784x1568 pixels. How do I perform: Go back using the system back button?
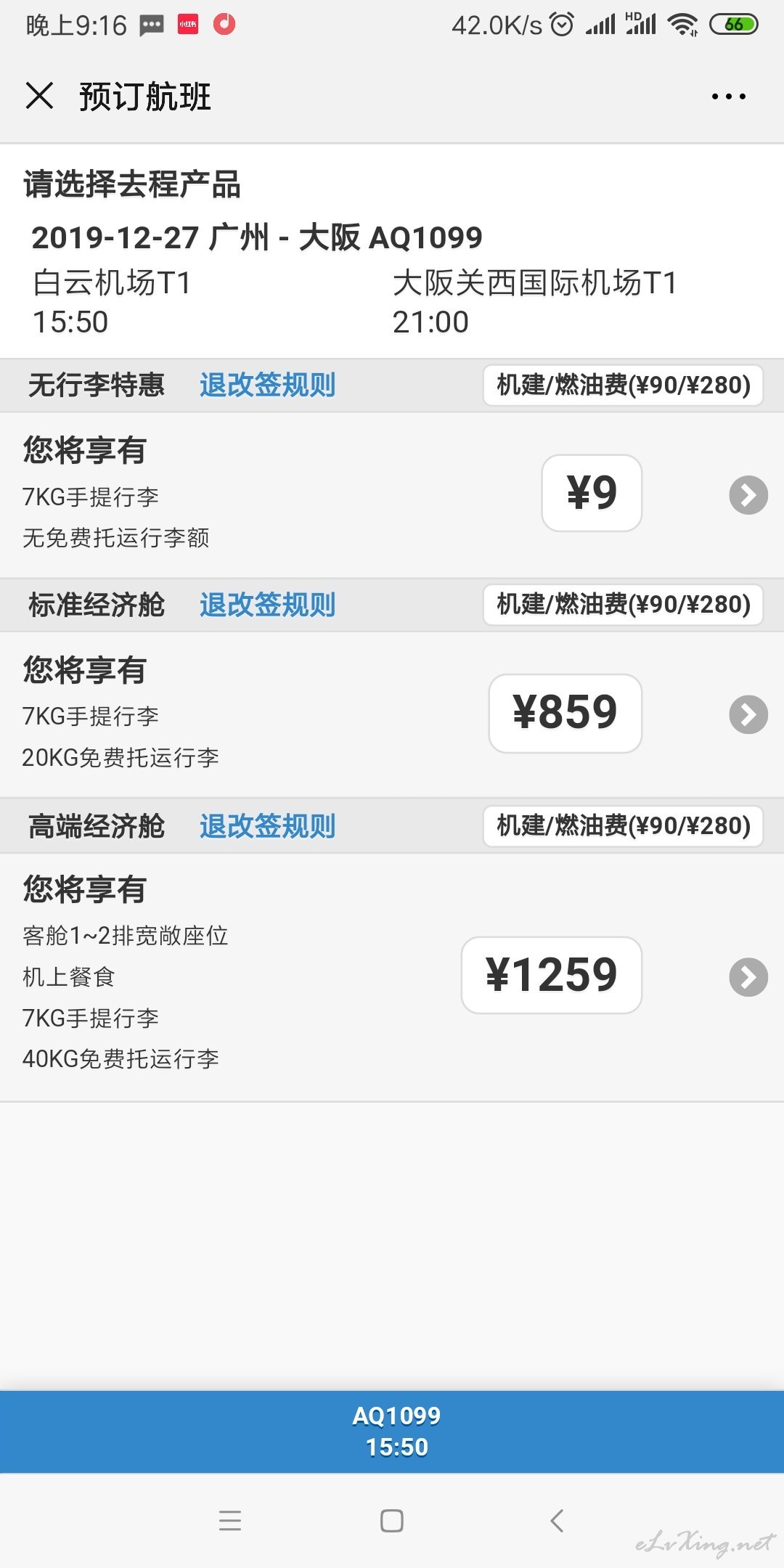coord(557,1520)
